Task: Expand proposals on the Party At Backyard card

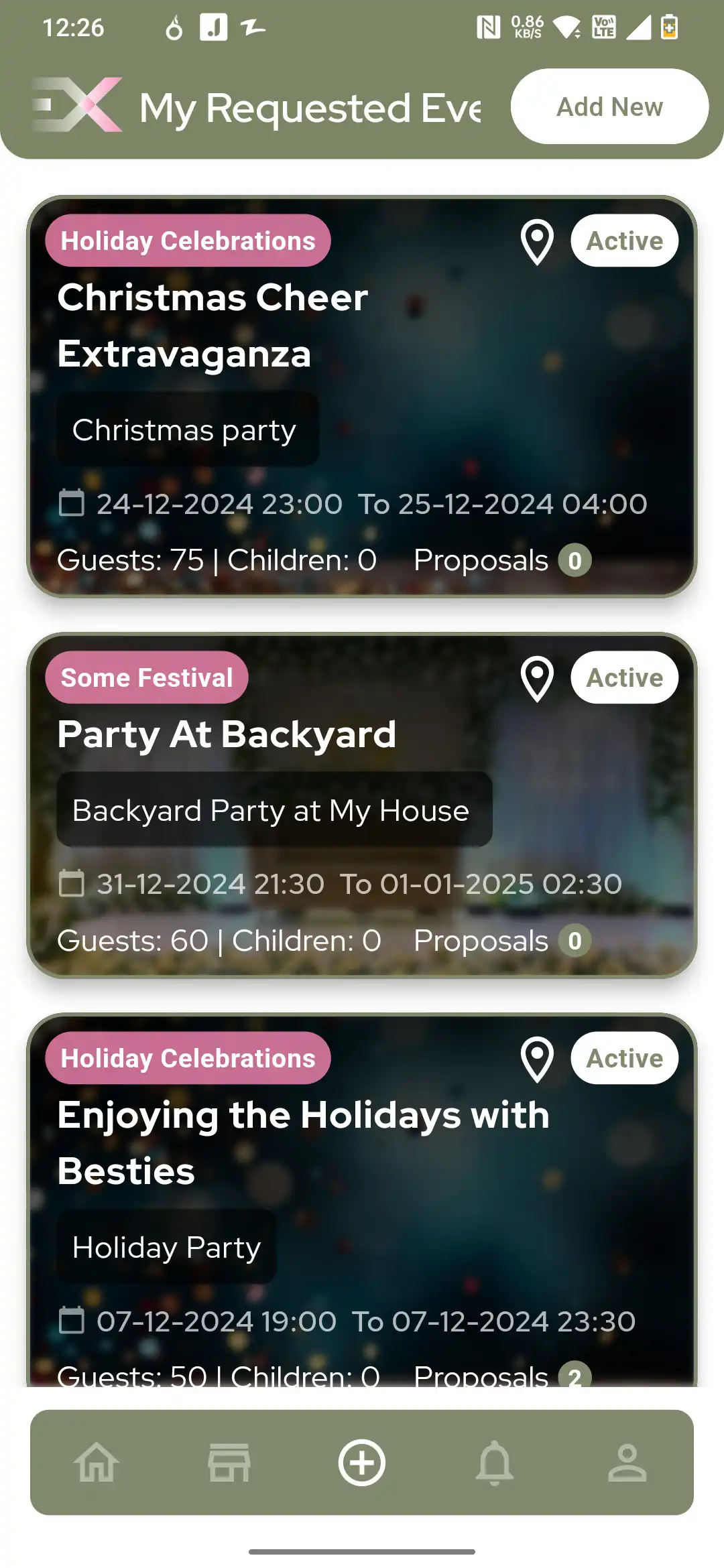Action: (575, 941)
